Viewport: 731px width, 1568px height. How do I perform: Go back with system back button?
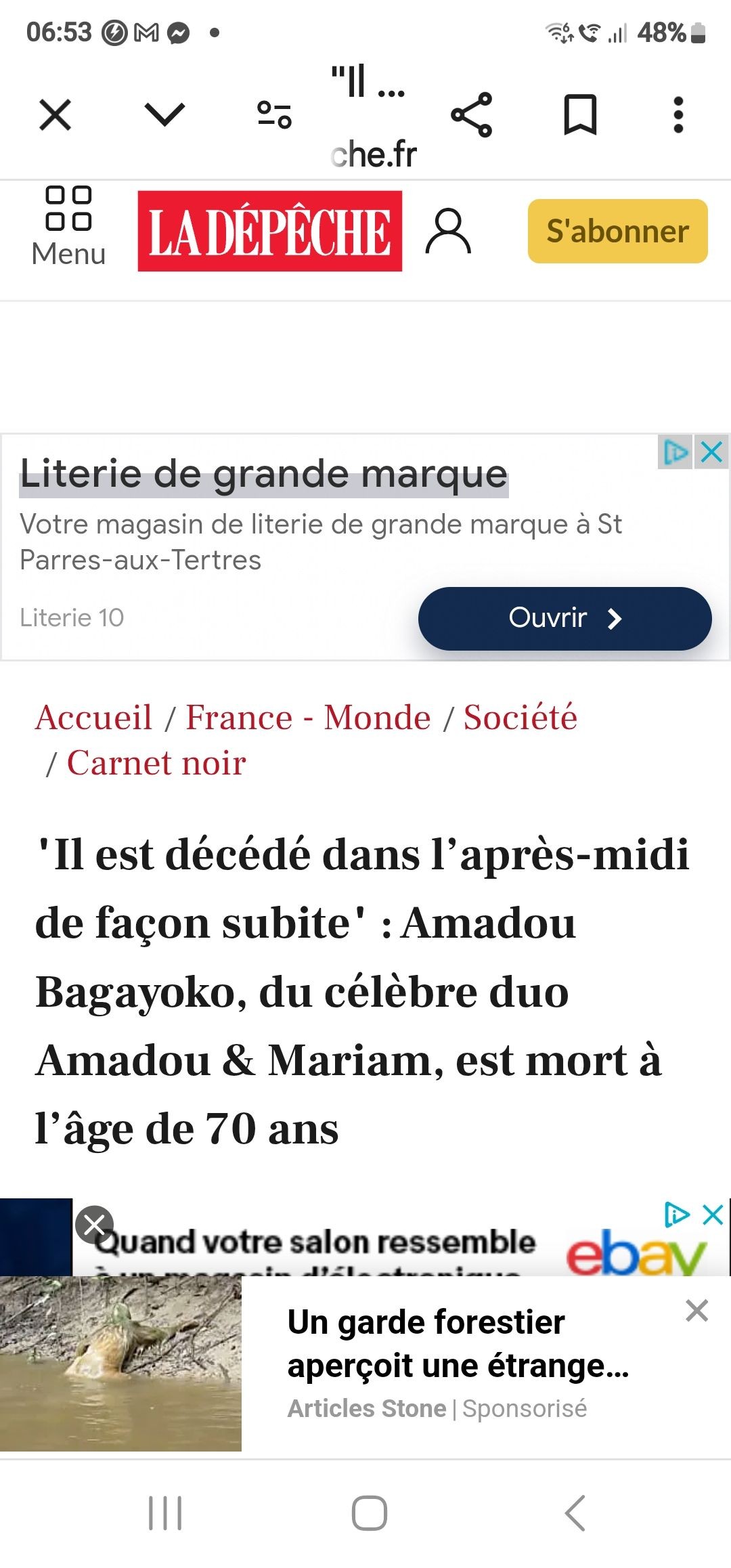pyautogui.click(x=575, y=1513)
